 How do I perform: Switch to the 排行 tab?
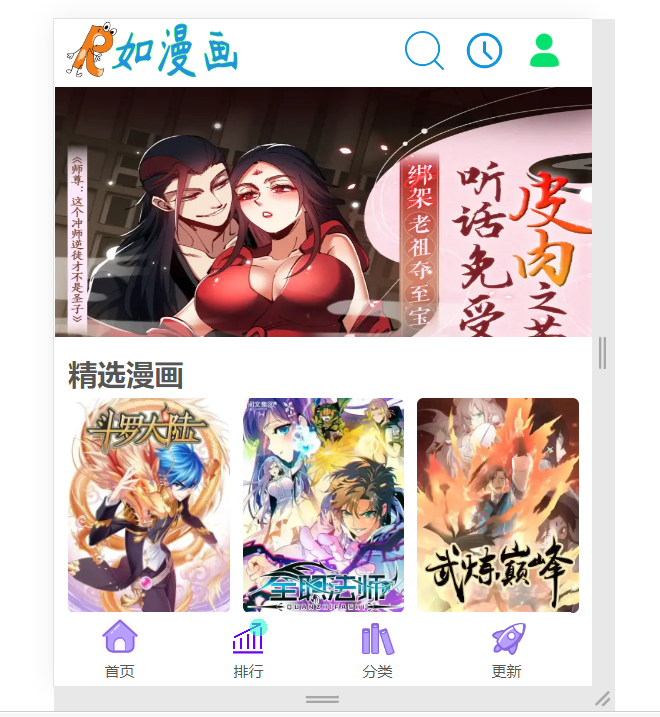(x=248, y=650)
